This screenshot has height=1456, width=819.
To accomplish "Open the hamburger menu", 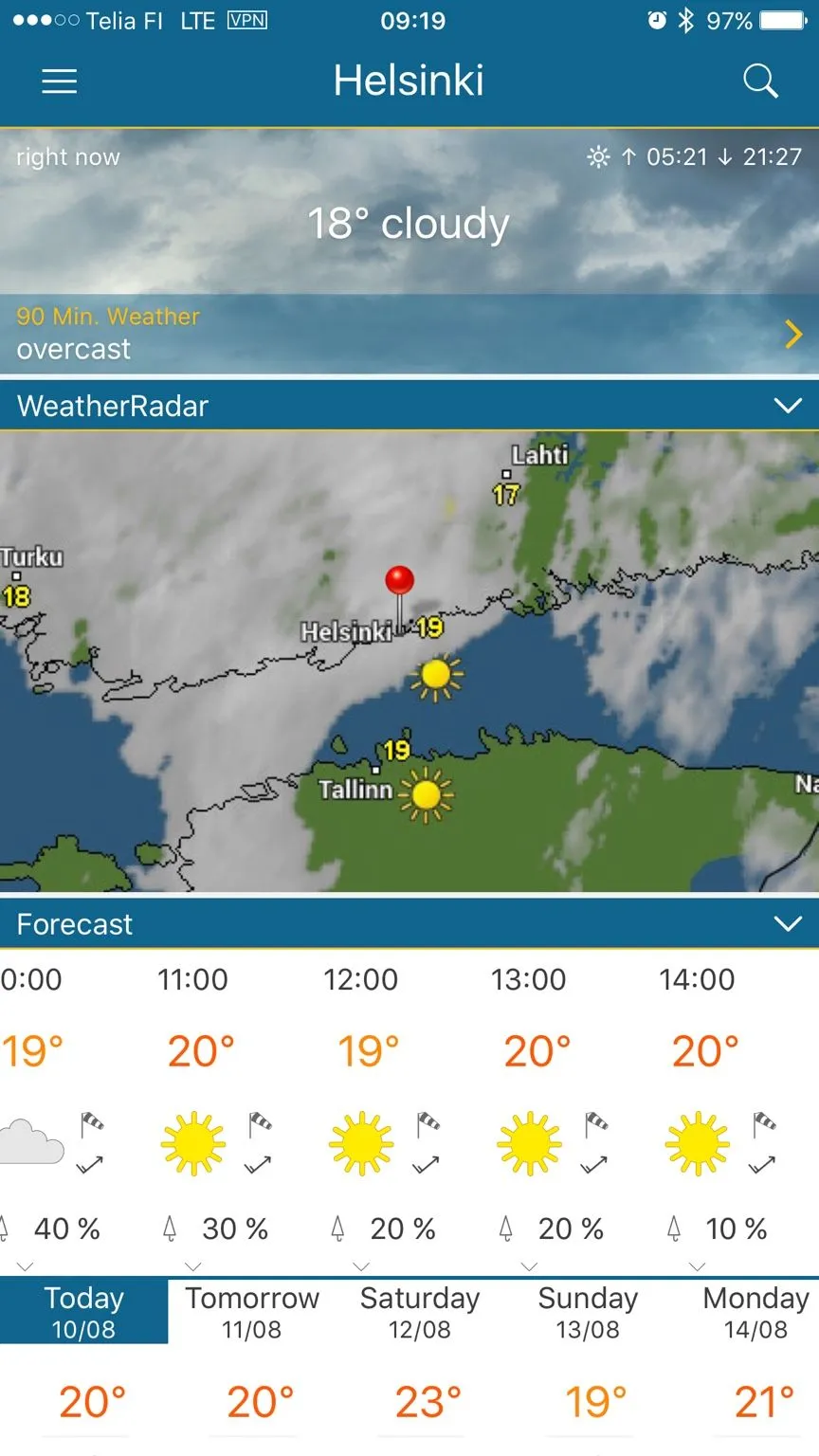I will (59, 82).
